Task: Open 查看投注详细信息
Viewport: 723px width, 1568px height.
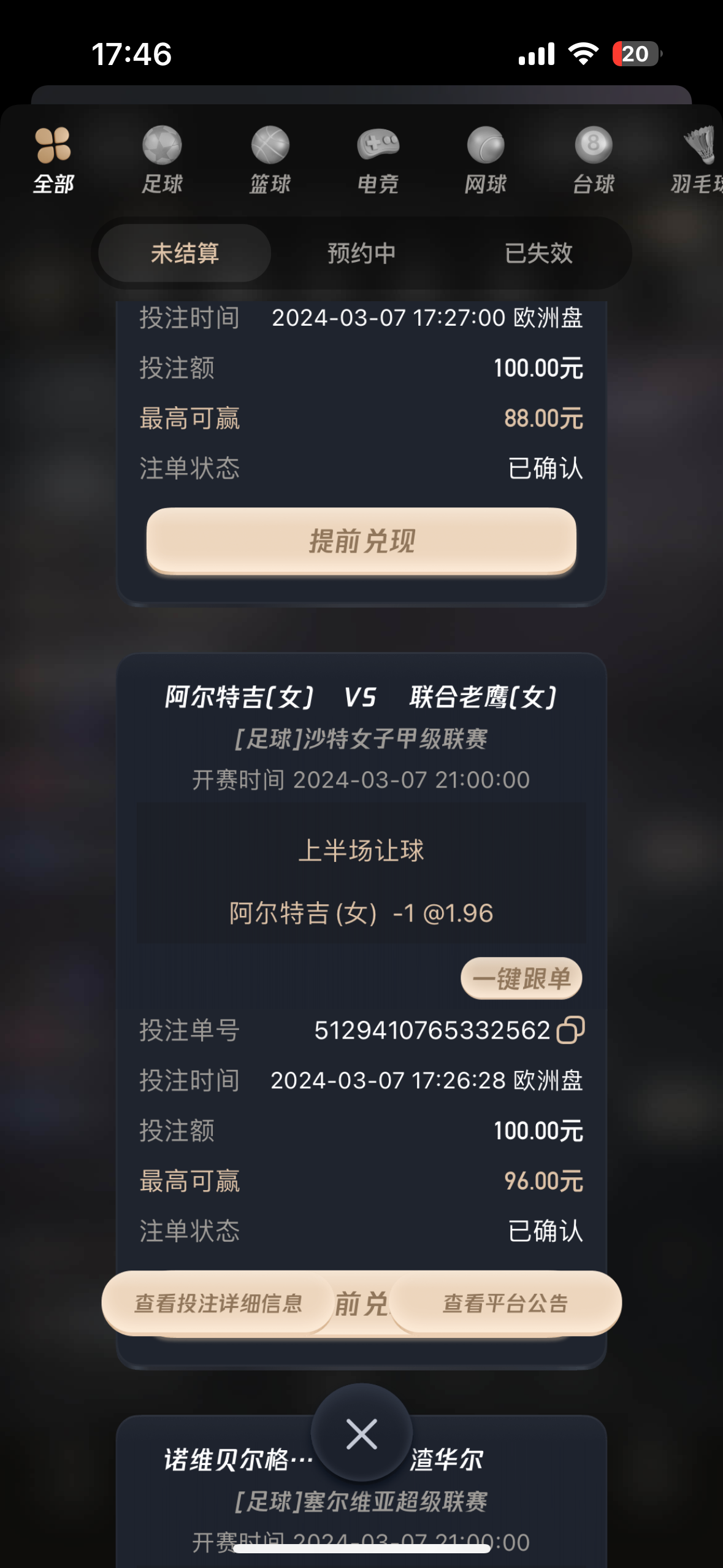Action: (218, 1304)
